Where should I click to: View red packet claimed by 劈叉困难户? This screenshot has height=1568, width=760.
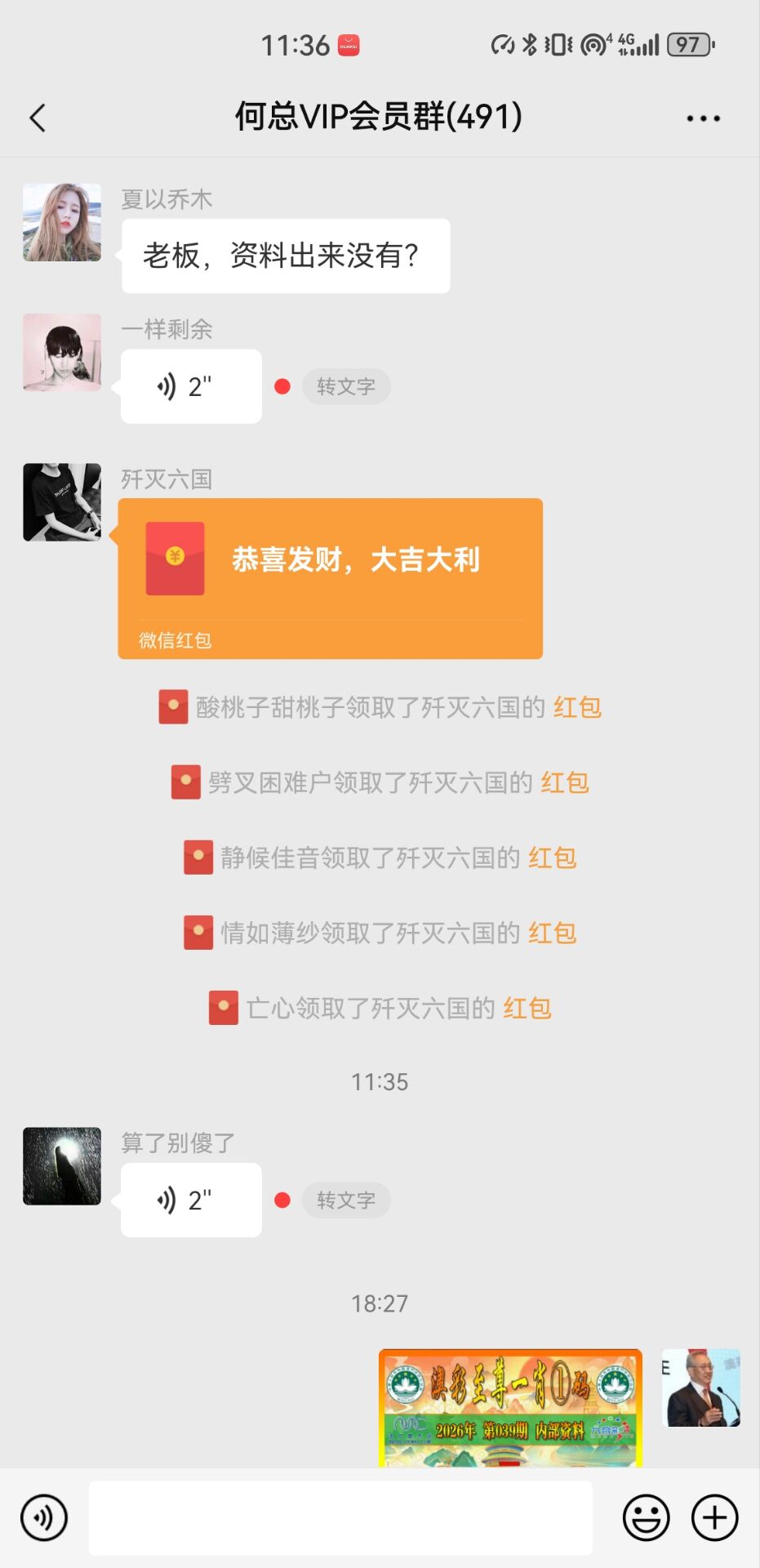tap(564, 782)
